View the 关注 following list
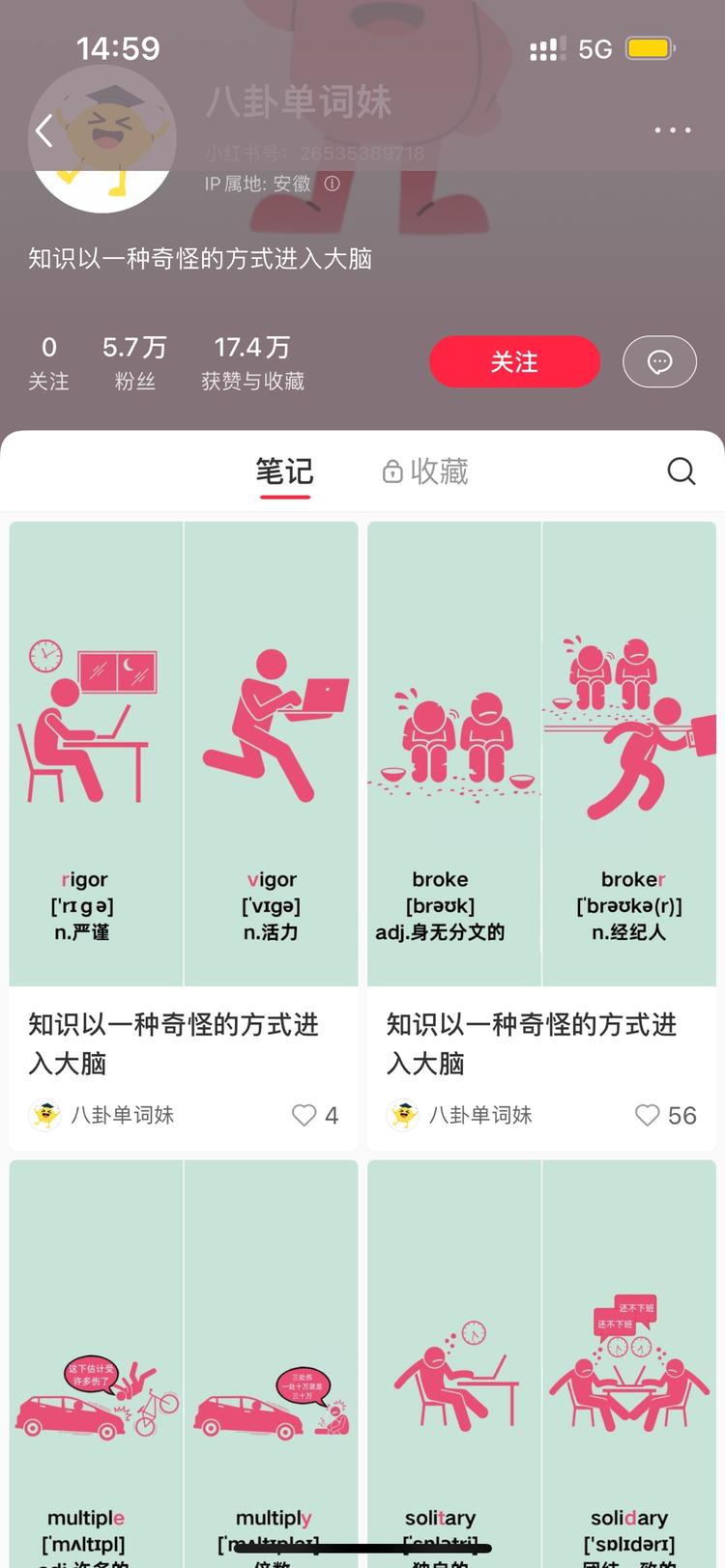 point(48,362)
